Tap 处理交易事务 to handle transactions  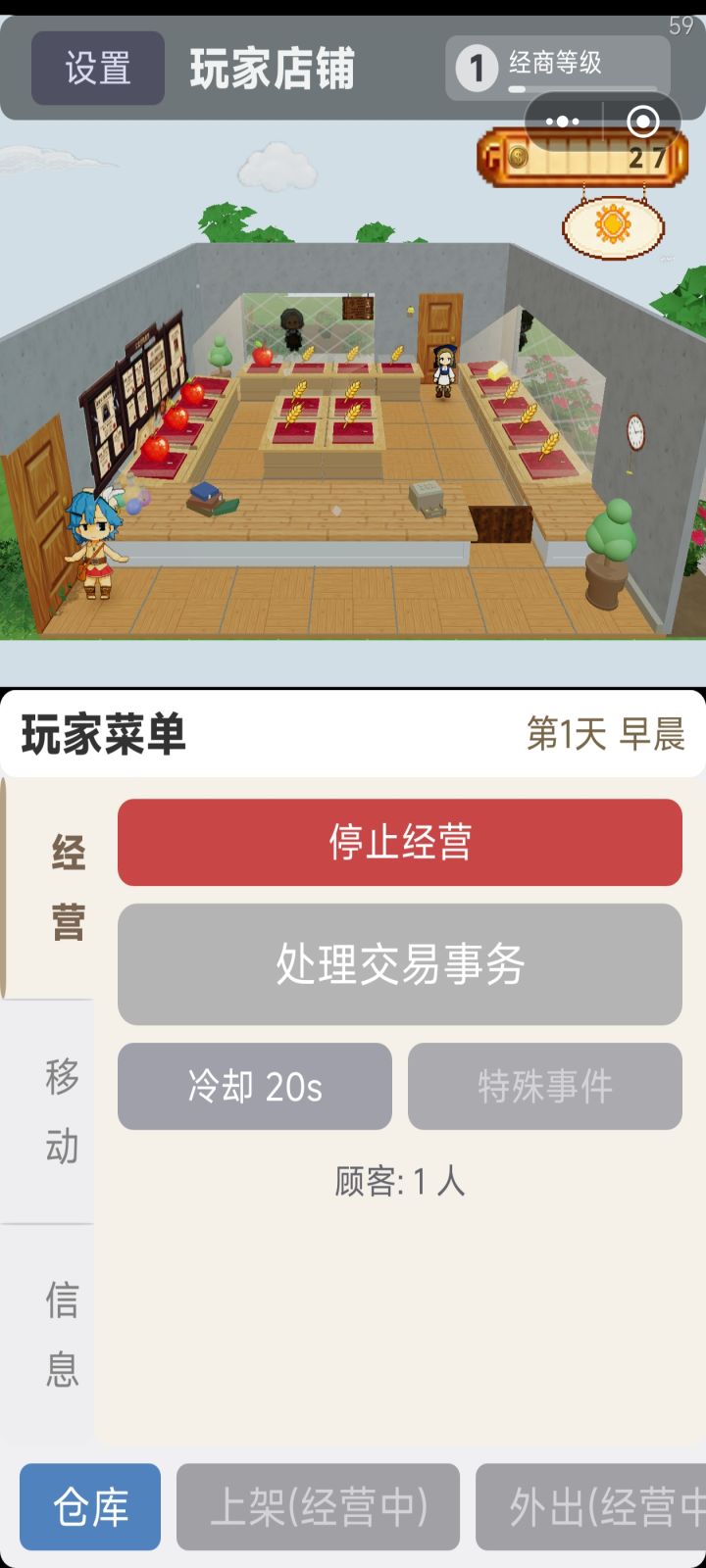tap(398, 964)
